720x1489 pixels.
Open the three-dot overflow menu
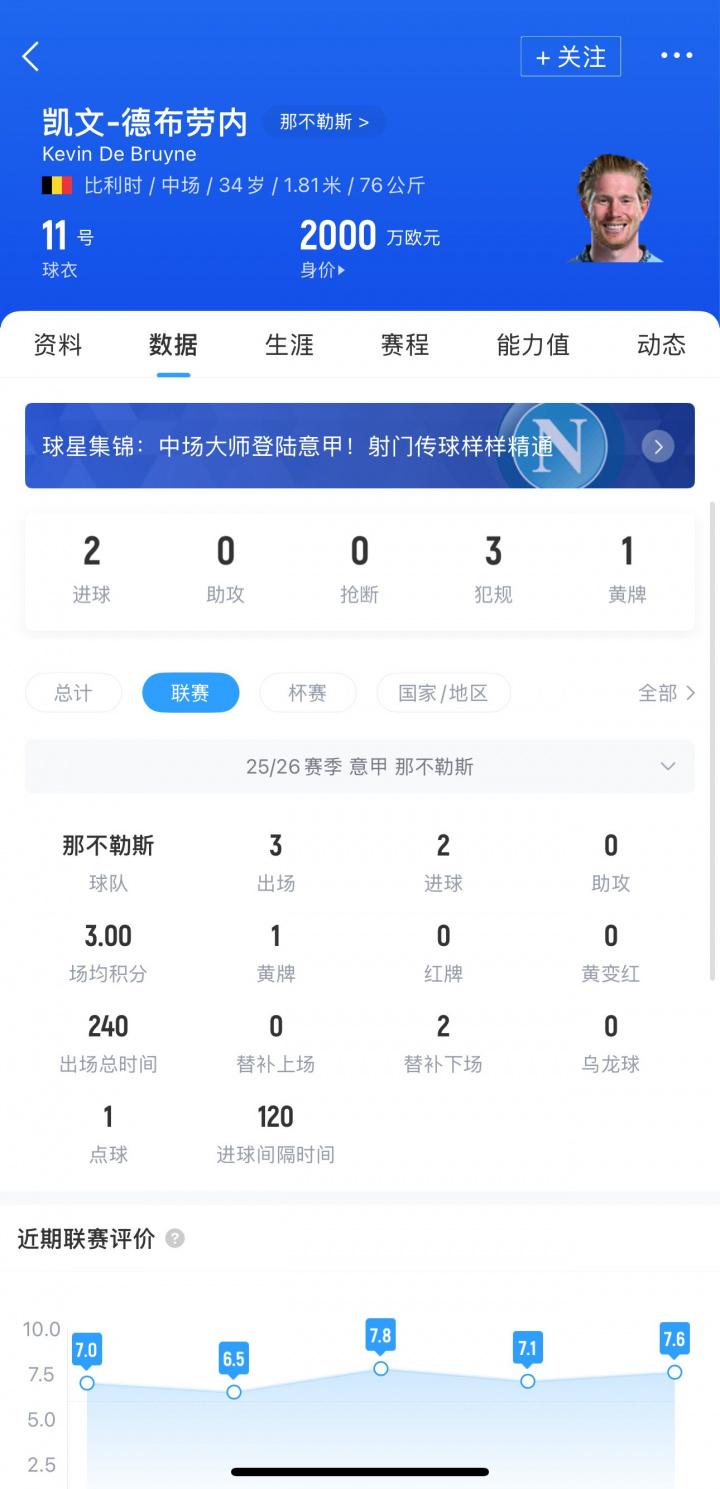pos(676,56)
